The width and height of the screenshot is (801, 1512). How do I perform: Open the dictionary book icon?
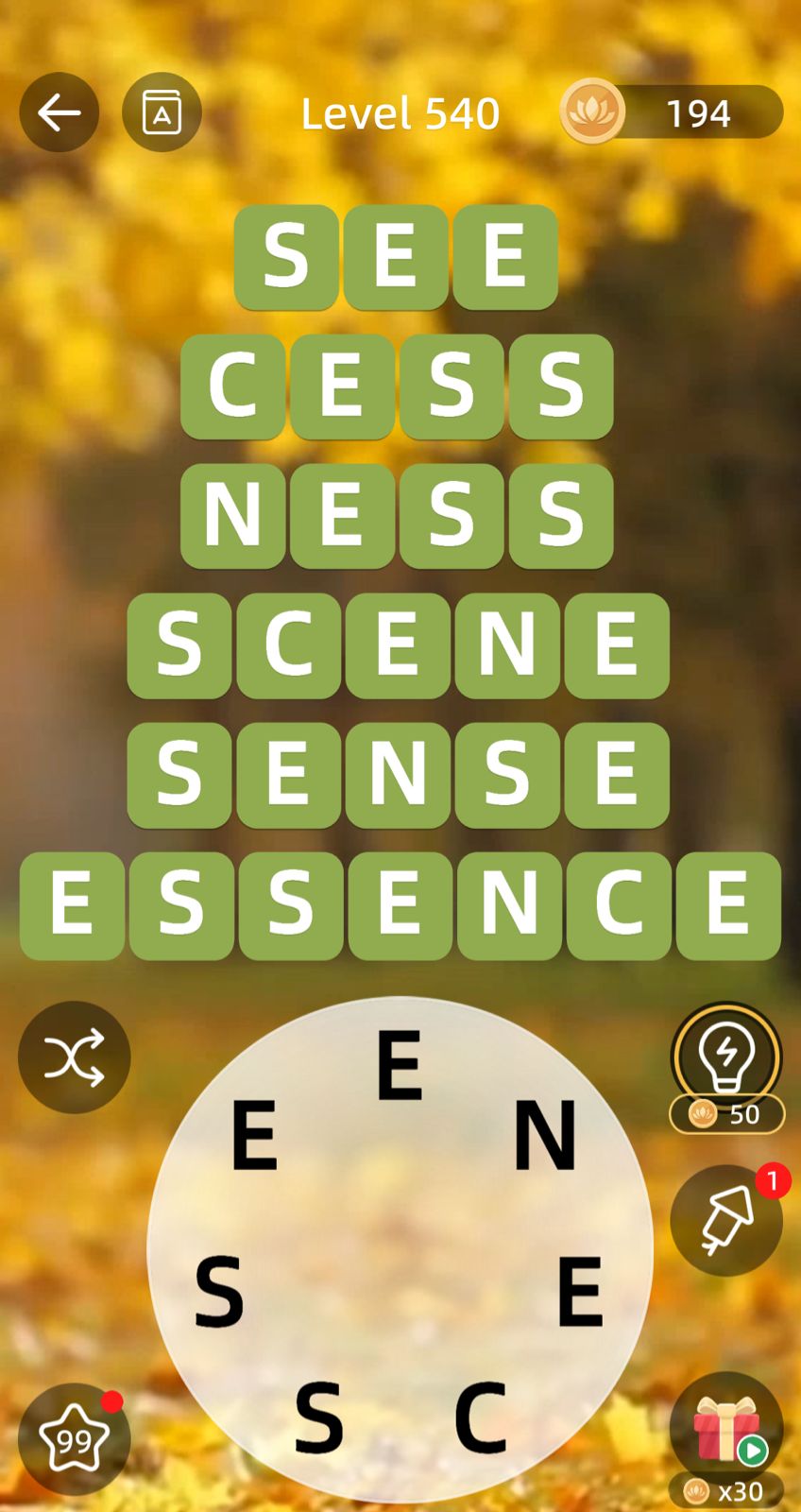(162, 112)
